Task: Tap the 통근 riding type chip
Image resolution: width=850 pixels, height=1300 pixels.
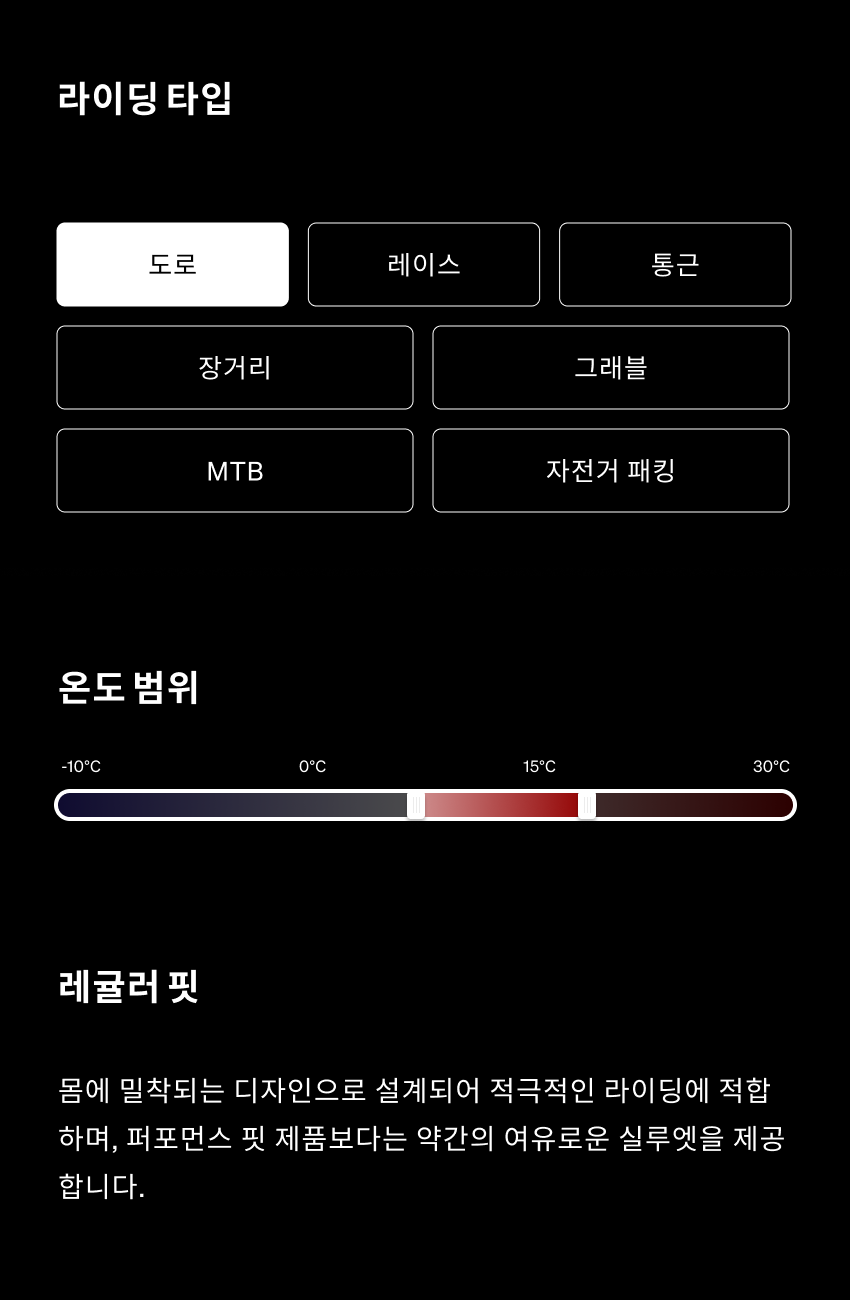Action: coord(675,264)
